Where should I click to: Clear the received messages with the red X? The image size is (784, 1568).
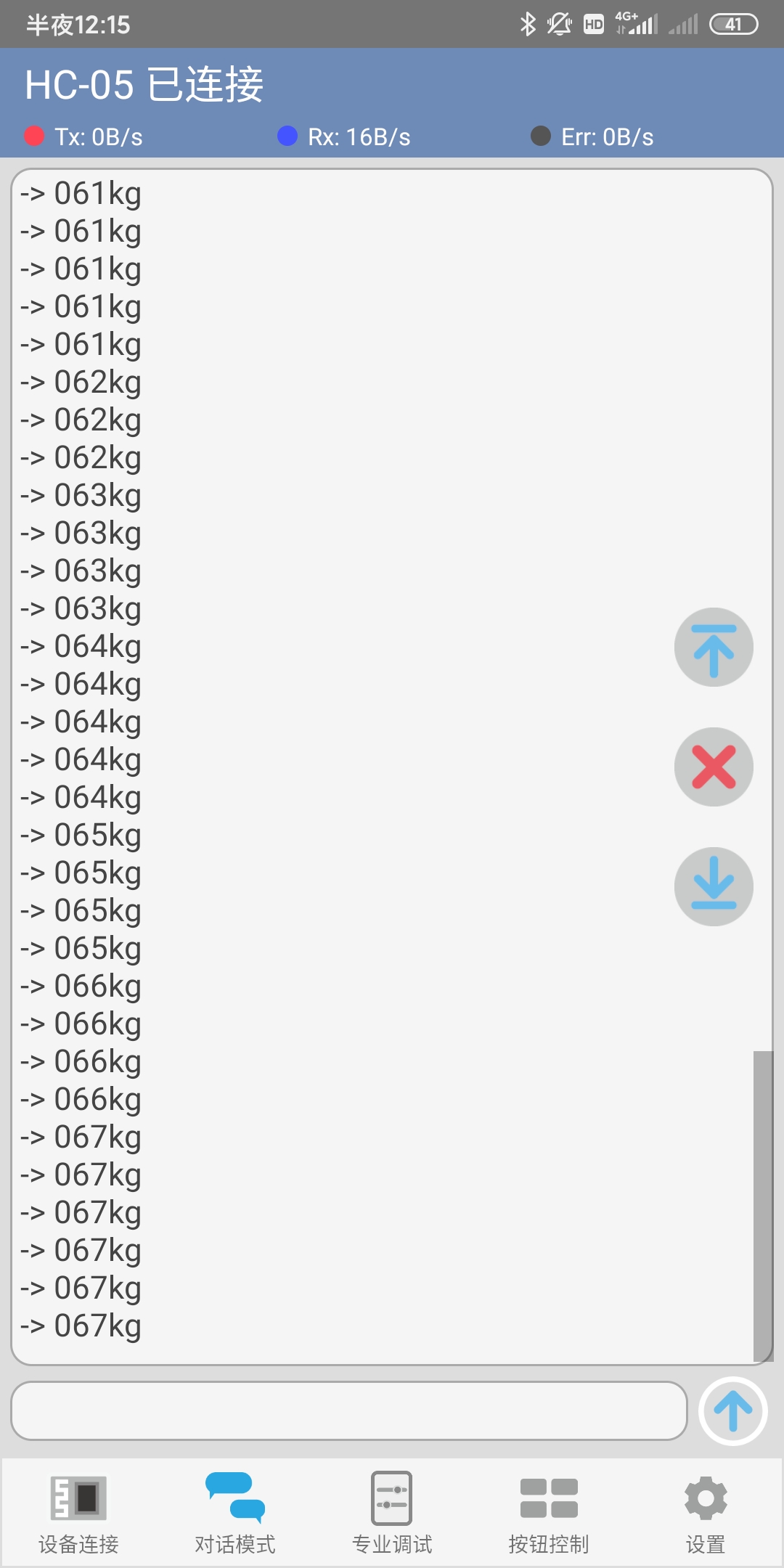tap(714, 767)
